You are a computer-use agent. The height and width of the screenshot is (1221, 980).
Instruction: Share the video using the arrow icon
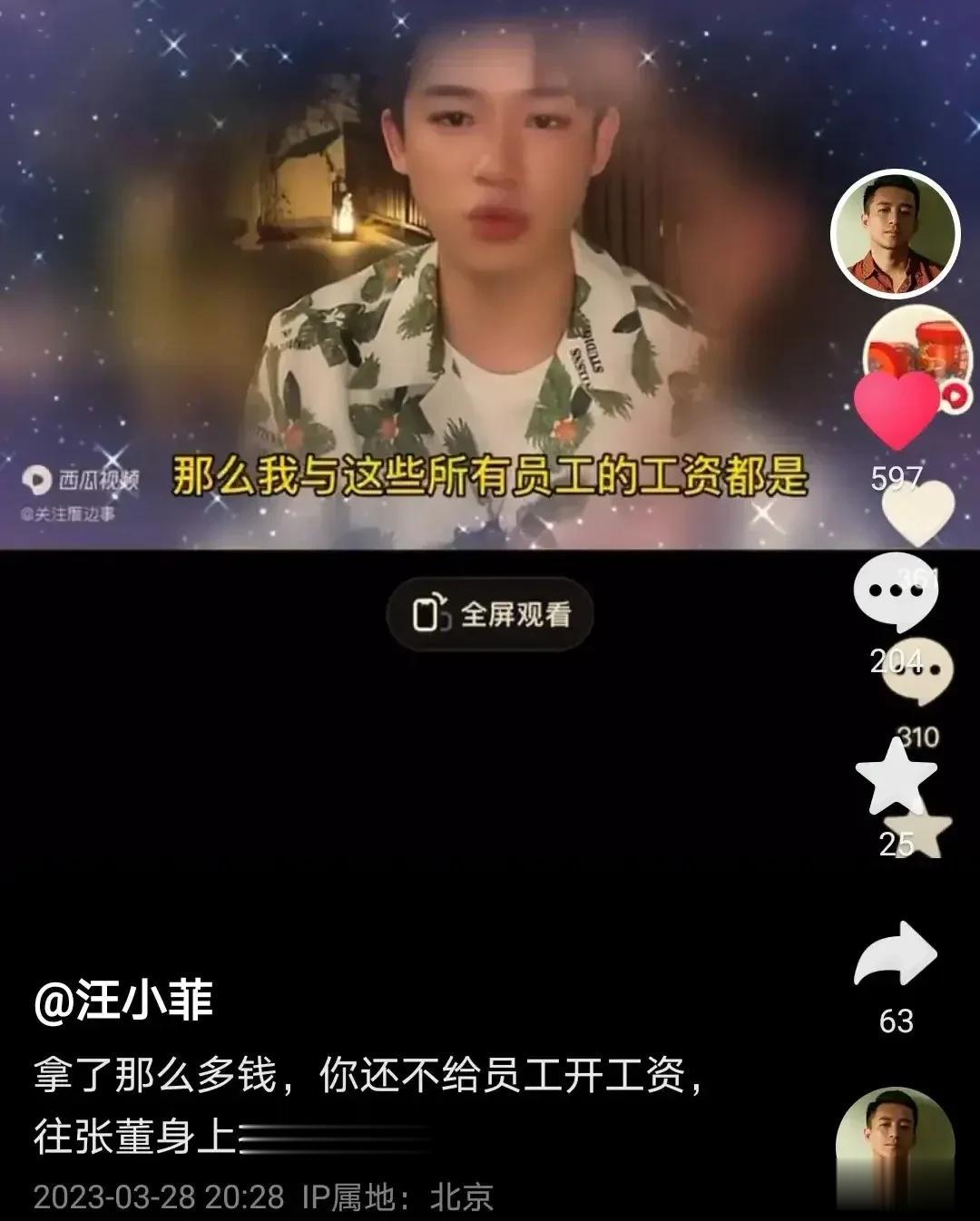click(x=895, y=955)
